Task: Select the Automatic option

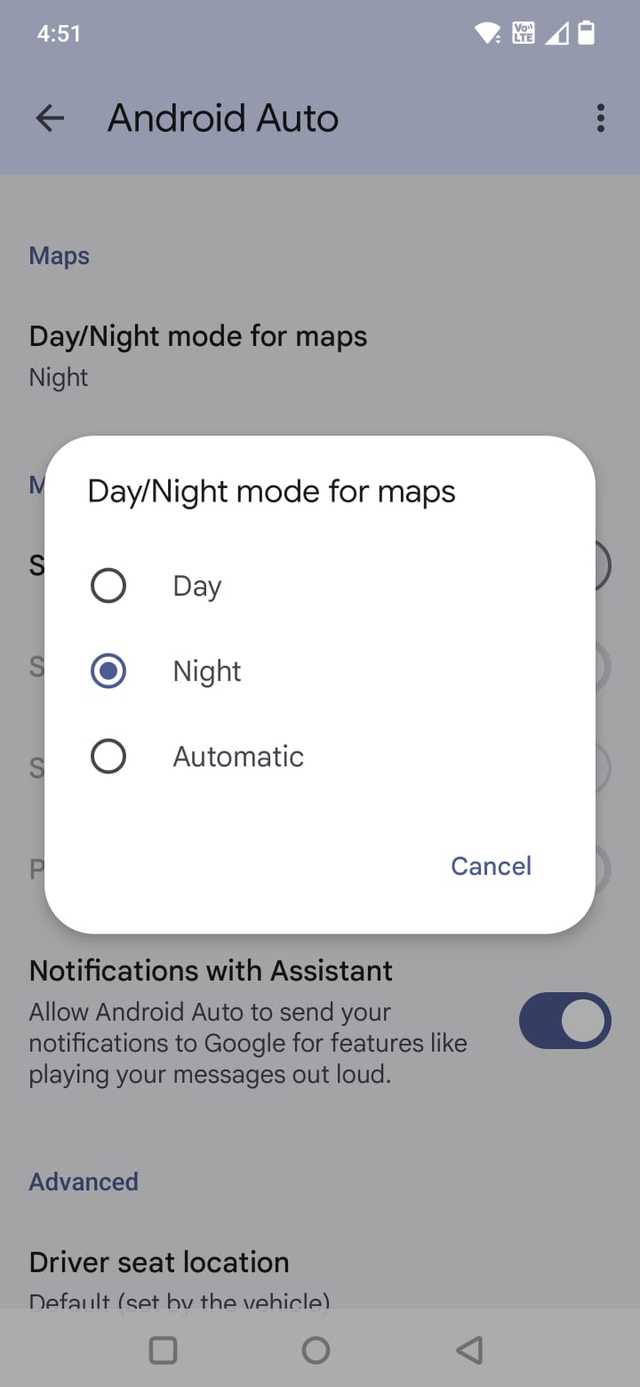Action: pos(108,756)
